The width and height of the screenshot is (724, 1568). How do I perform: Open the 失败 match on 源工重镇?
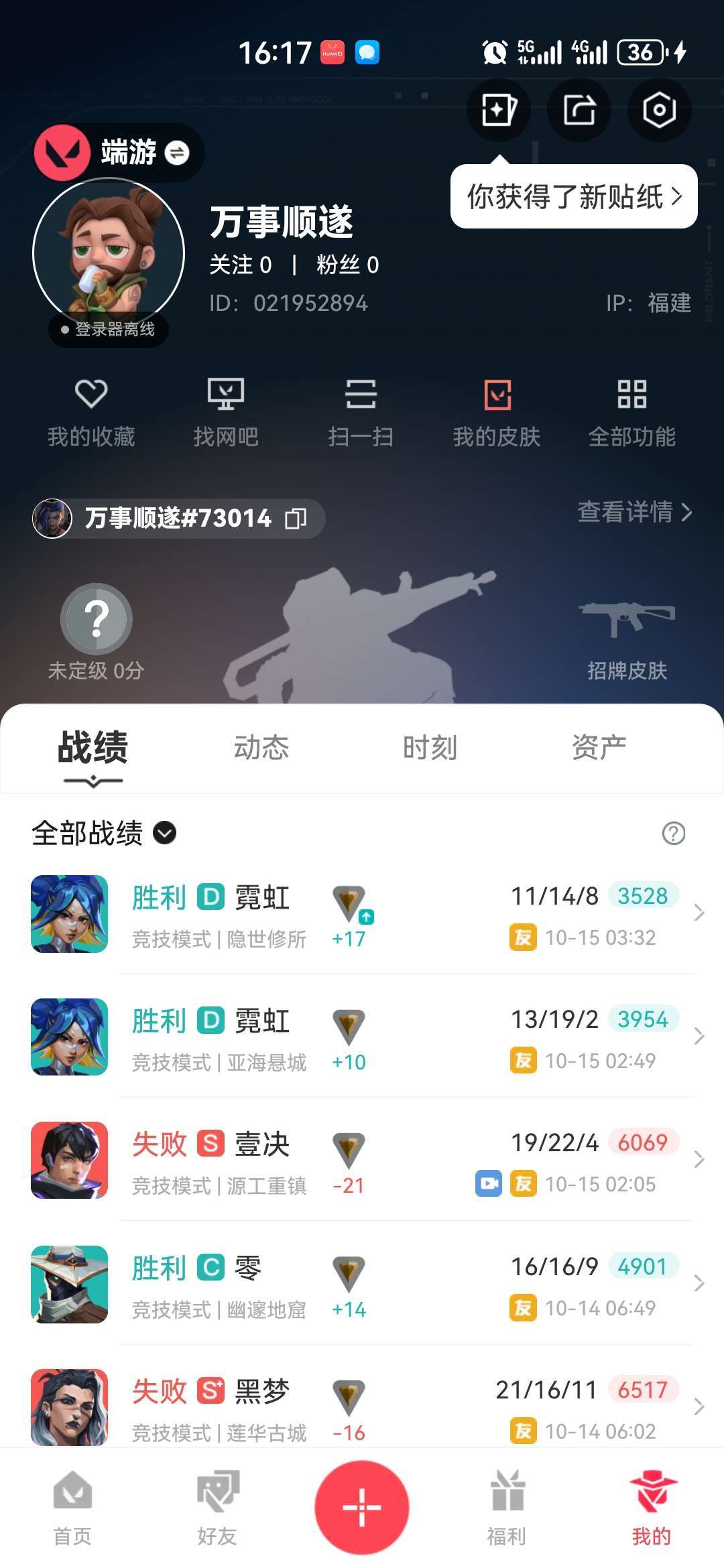coord(362,1161)
